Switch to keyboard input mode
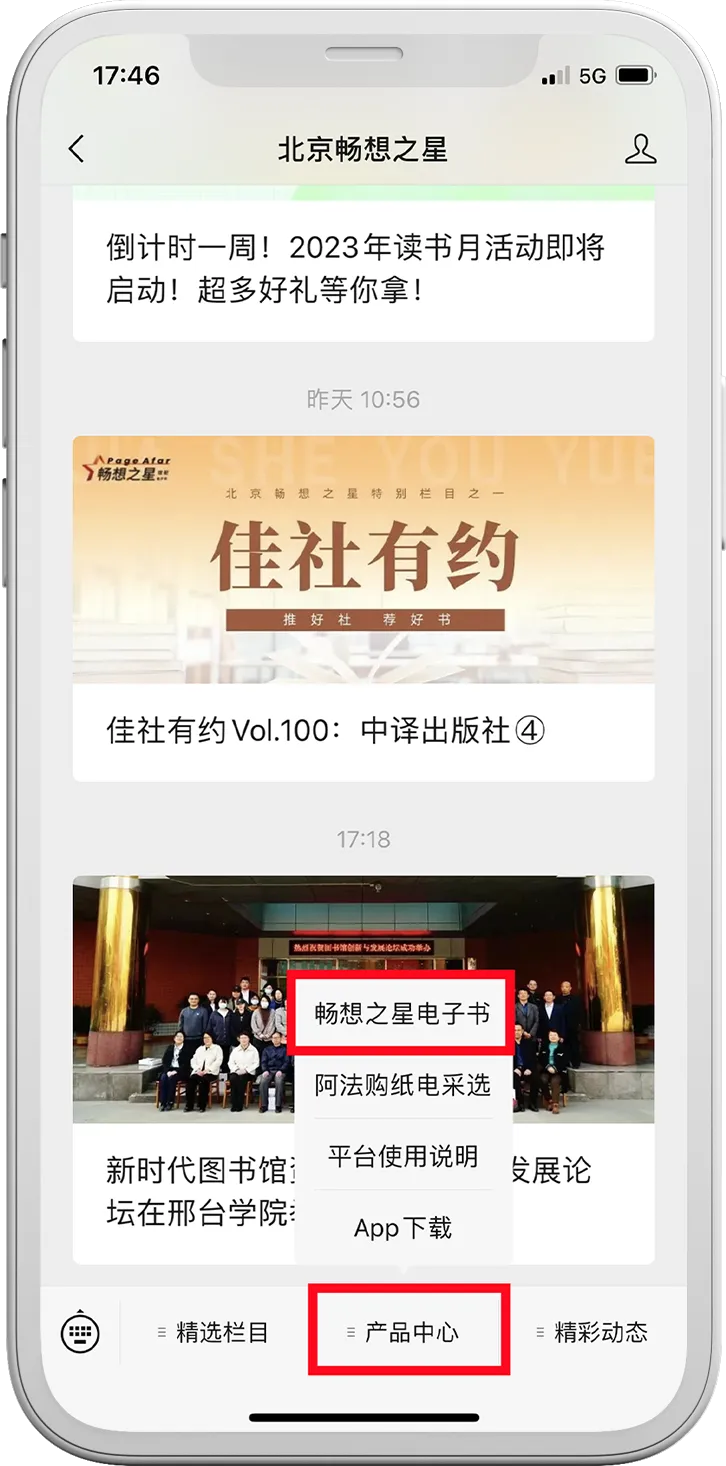This screenshot has height=1466, width=726. pos(80,1332)
